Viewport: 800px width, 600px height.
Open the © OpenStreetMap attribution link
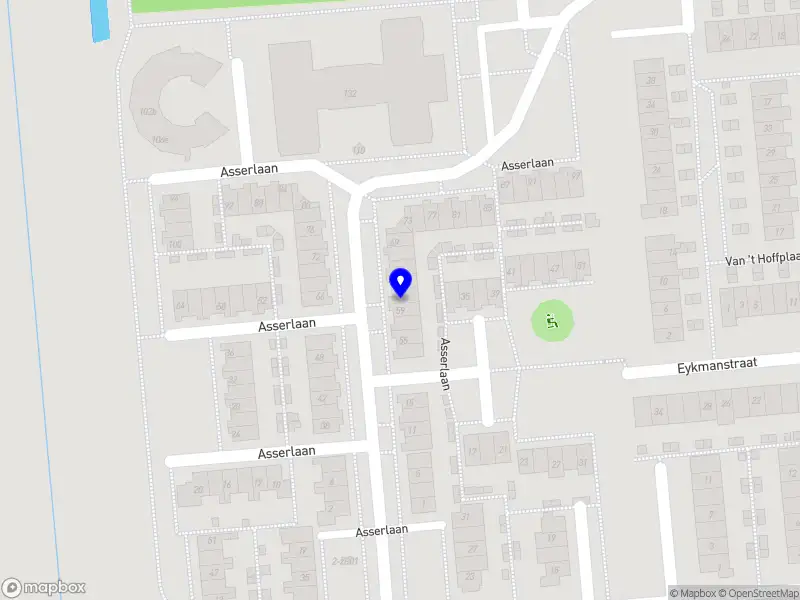pos(756,593)
